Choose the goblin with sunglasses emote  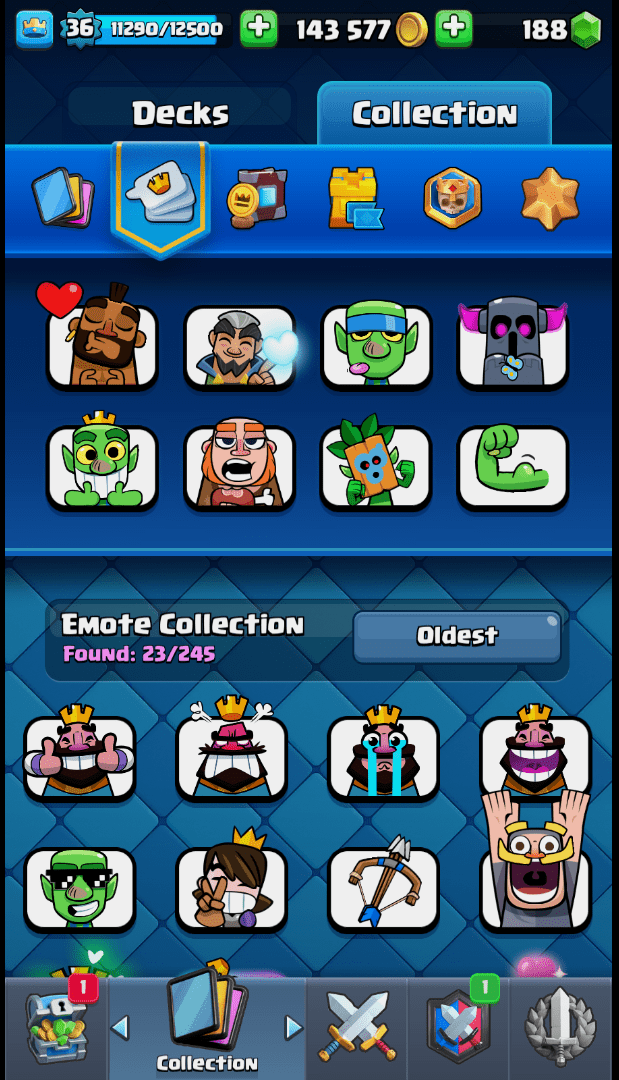click(80, 889)
